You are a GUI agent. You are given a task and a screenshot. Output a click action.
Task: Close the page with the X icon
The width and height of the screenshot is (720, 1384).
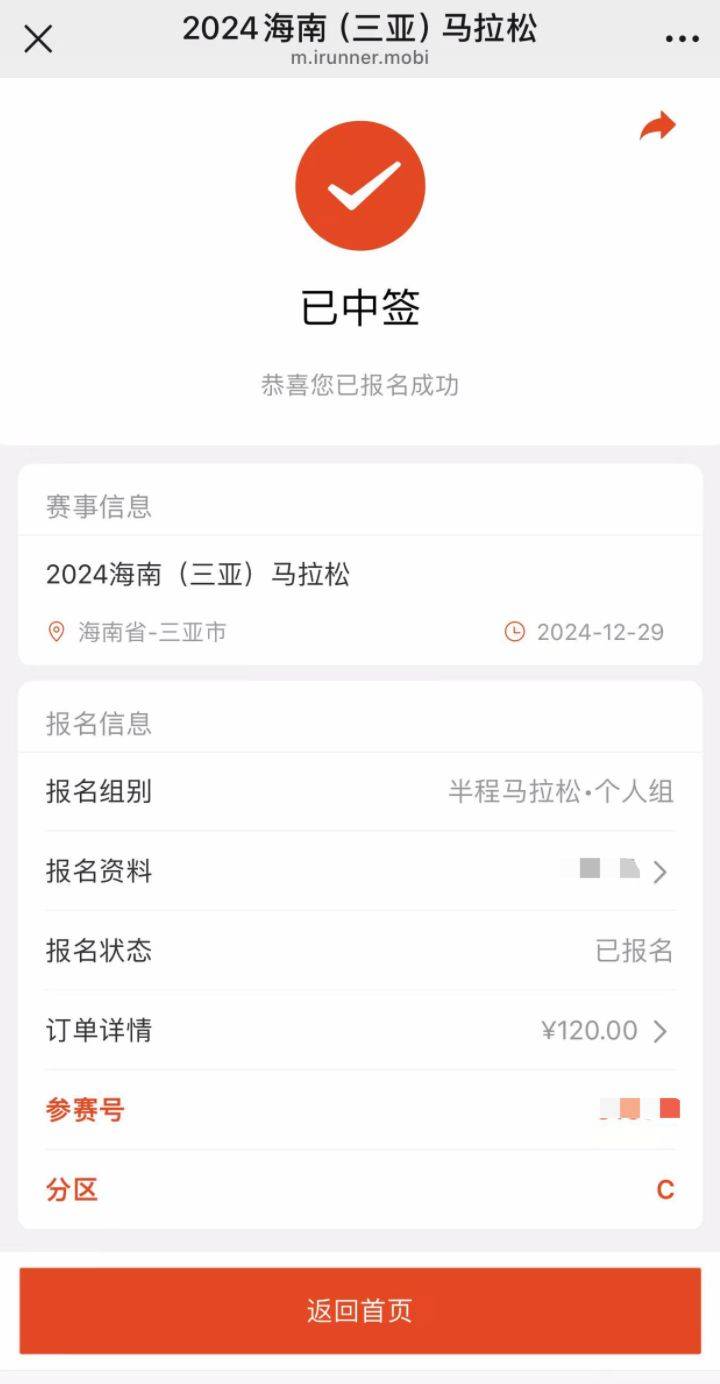click(x=37, y=40)
